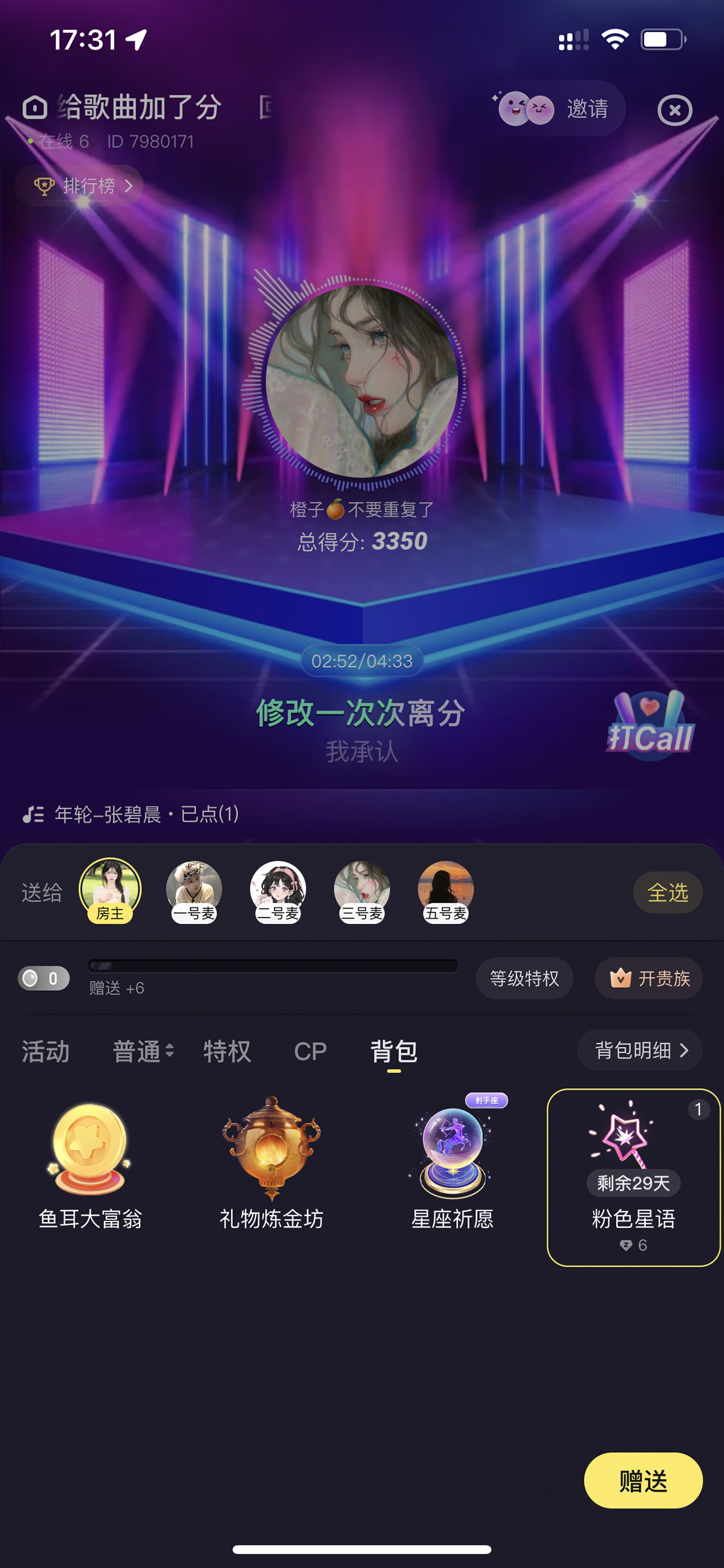Tap 开贵族 to become a noble

click(649, 978)
